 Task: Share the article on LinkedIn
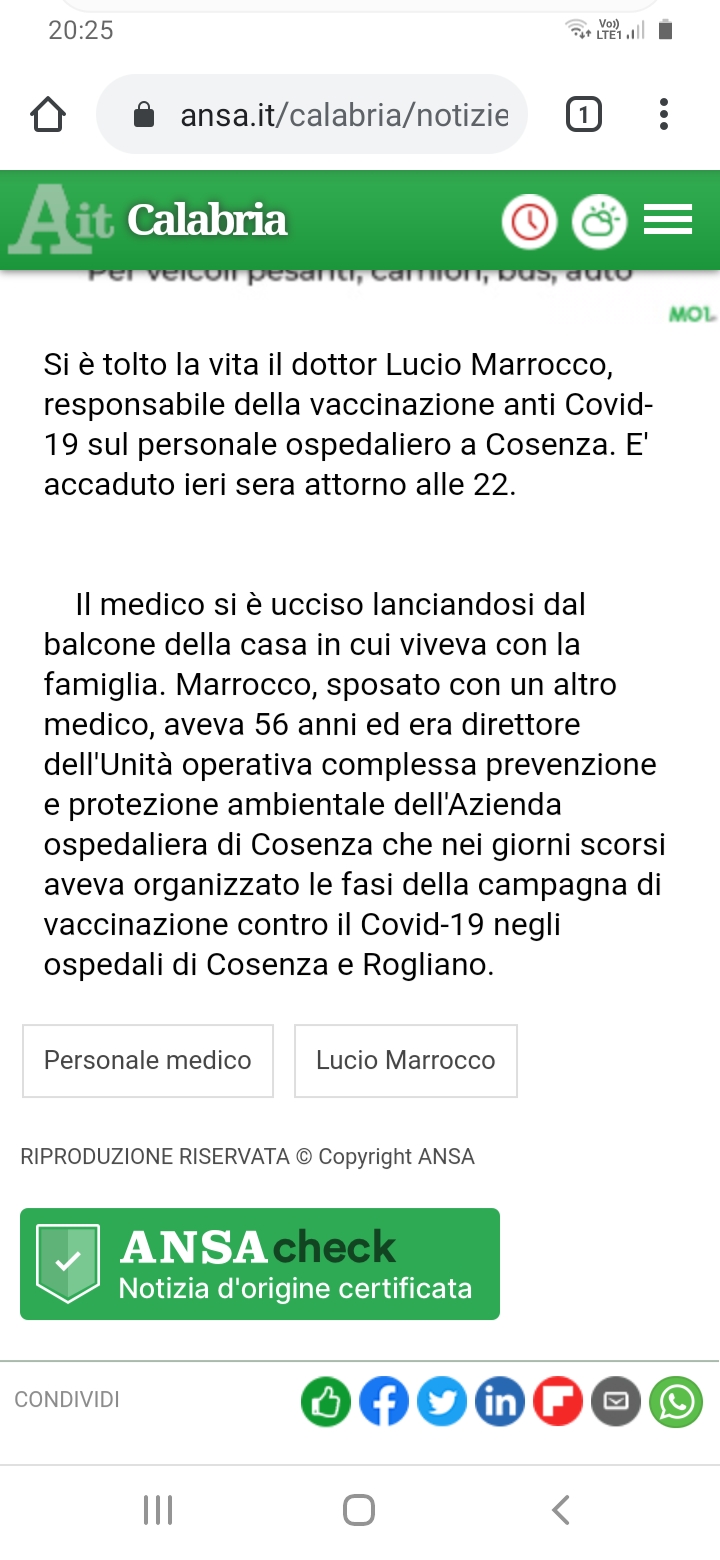[500, 1402]
